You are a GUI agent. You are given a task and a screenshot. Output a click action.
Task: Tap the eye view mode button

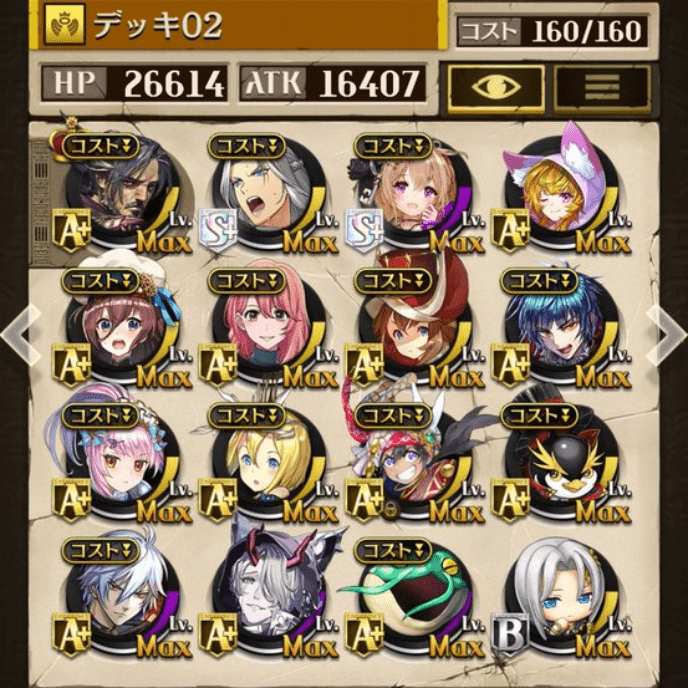(495, 87)
